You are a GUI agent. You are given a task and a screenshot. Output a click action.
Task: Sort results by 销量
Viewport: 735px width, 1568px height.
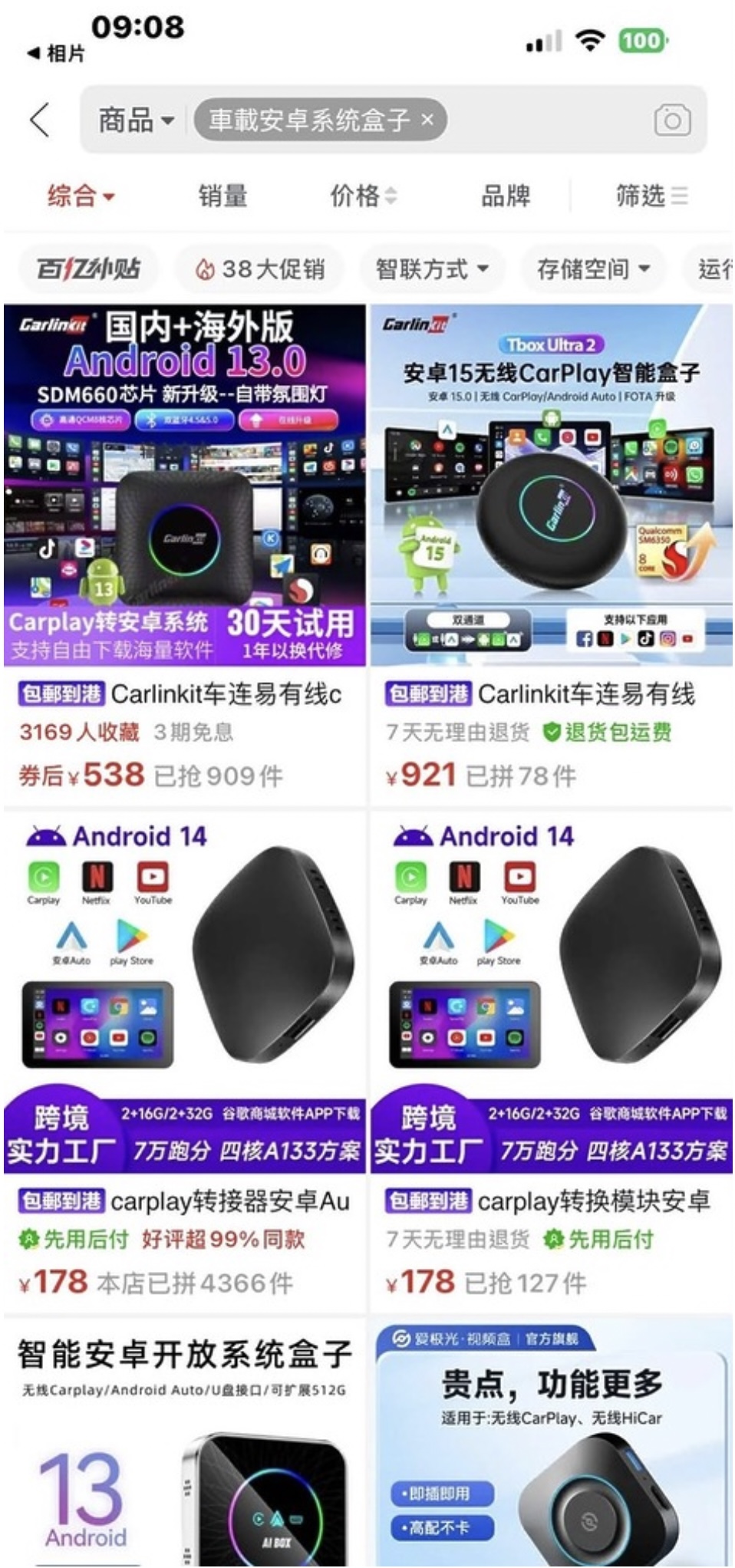(x=222, y=196)
